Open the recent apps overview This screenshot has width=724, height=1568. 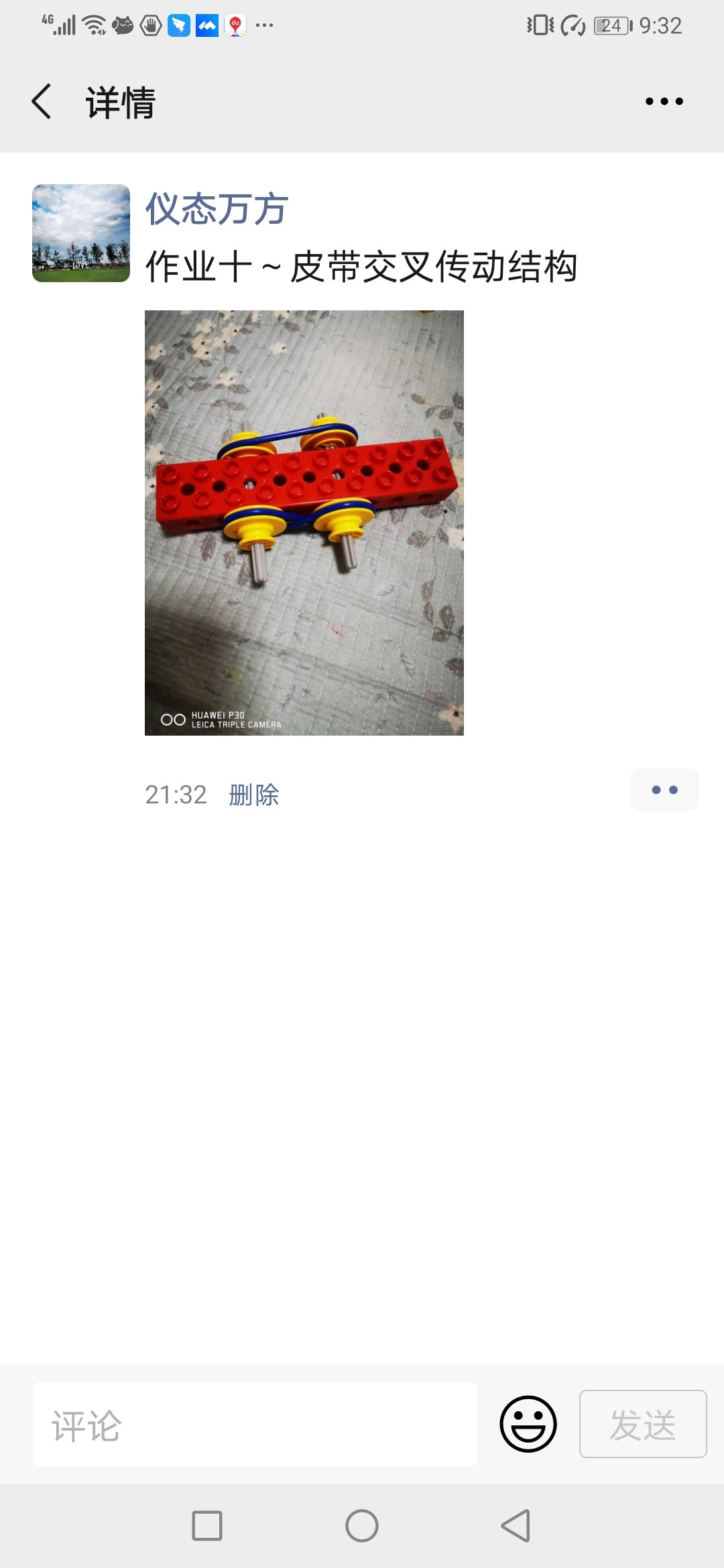207,1526
